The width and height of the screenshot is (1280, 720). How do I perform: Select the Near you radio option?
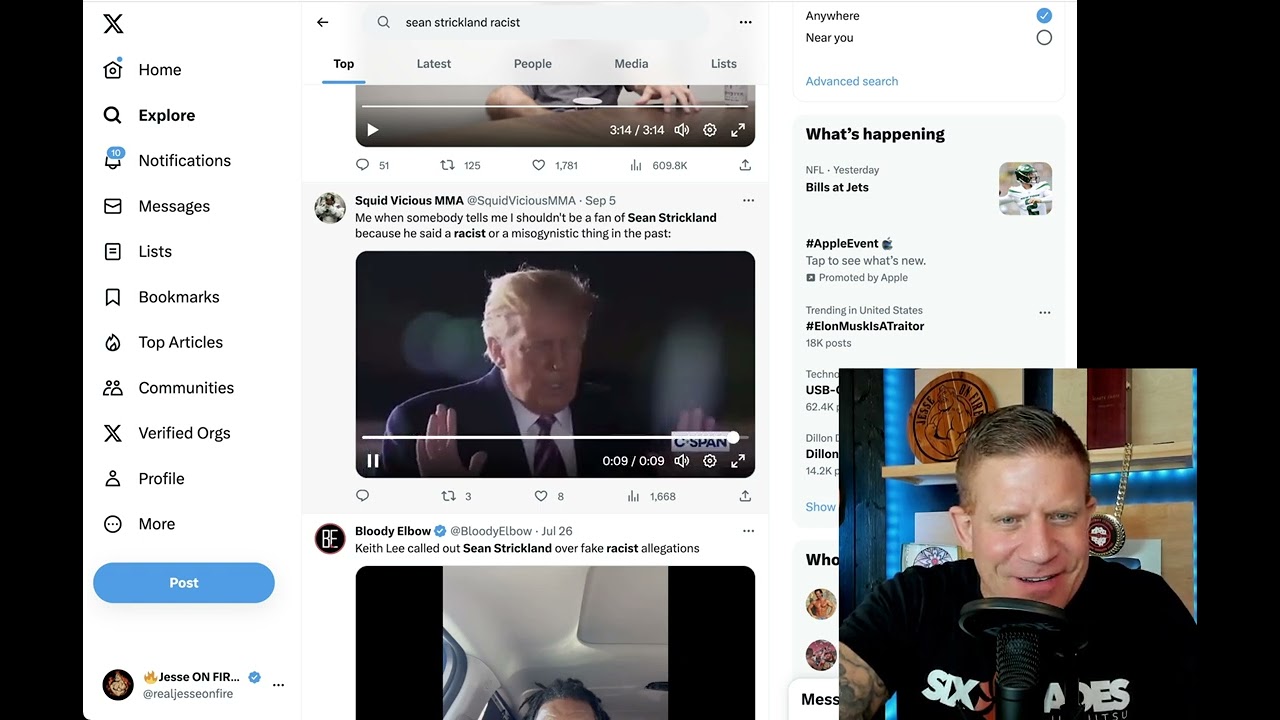pyautogui.click(x=1044, y=38)
